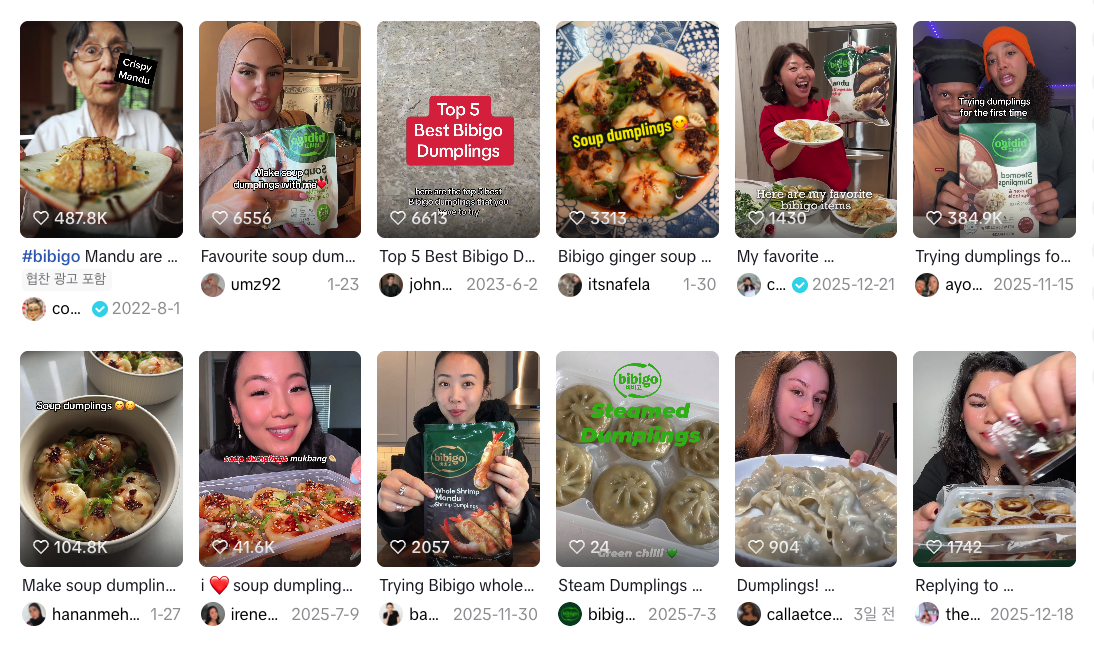This screenshot has height=649, width=1094.
Task: Watch the Bibigo ginger soup dumplings video
Action: point(637,129)
